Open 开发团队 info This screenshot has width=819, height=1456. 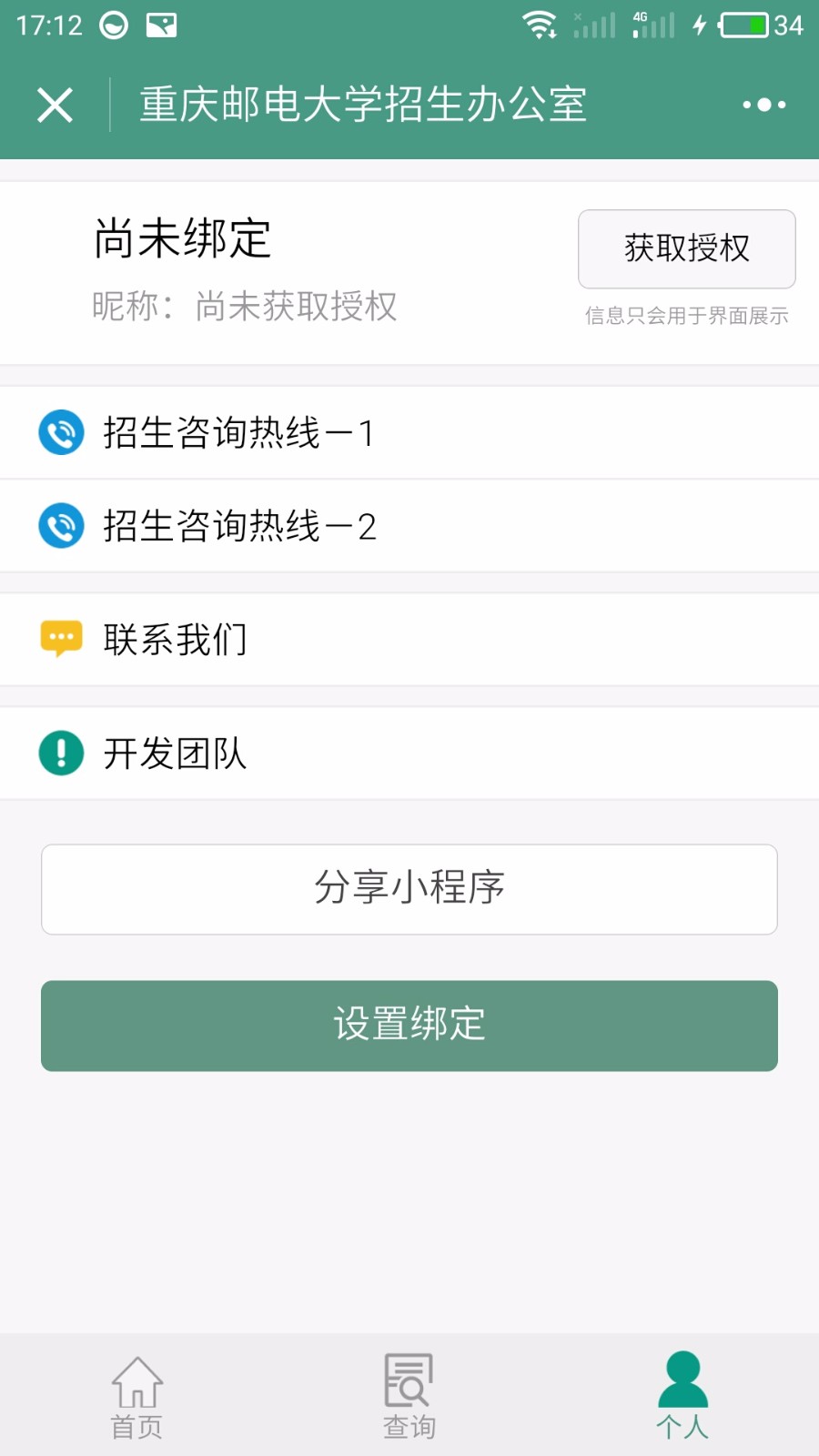(409, 753)
